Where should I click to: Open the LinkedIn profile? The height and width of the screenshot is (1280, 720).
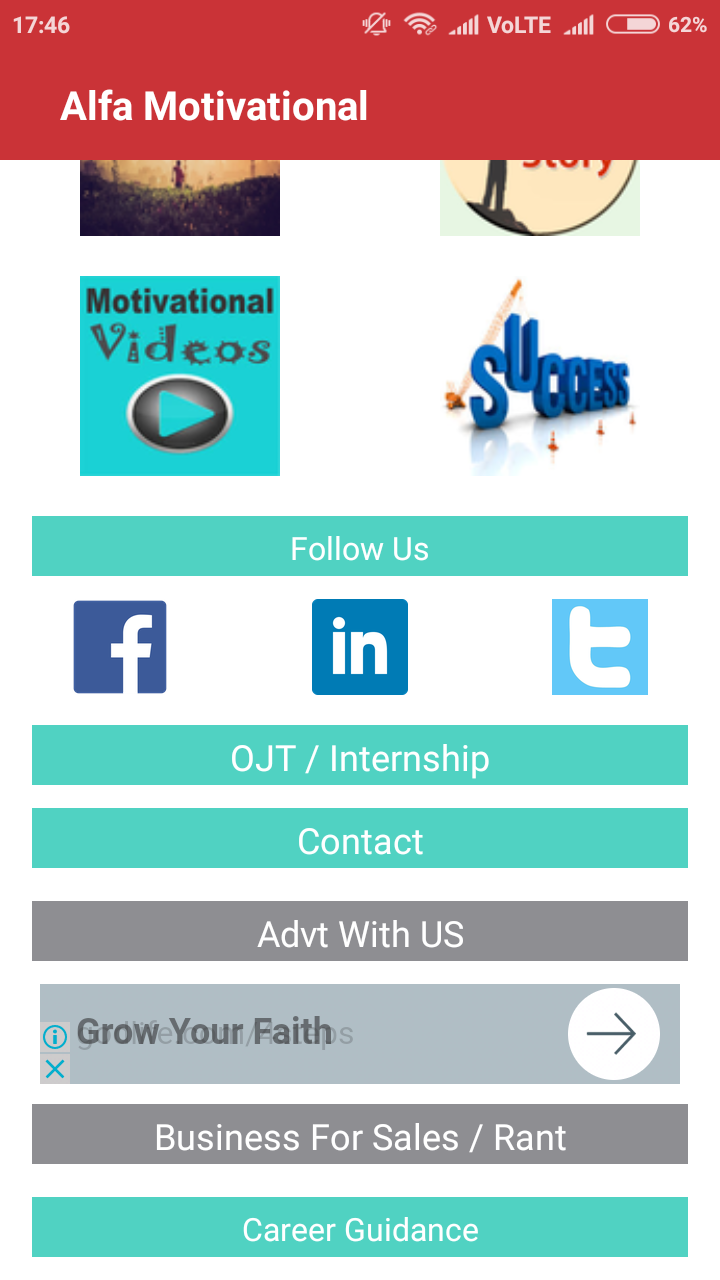(x=360, y=647)
